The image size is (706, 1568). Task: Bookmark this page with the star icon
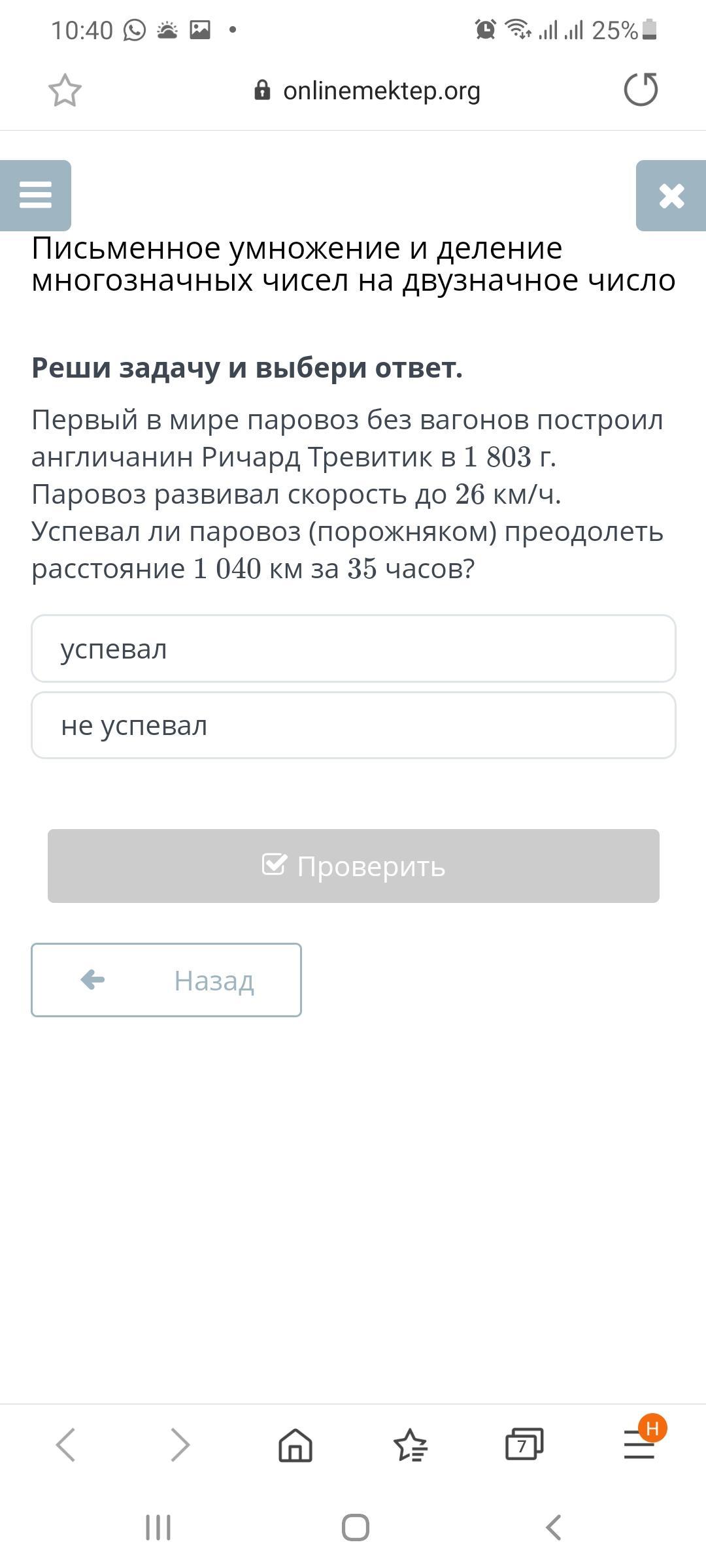pyautogui.click(x=65, y=91)
